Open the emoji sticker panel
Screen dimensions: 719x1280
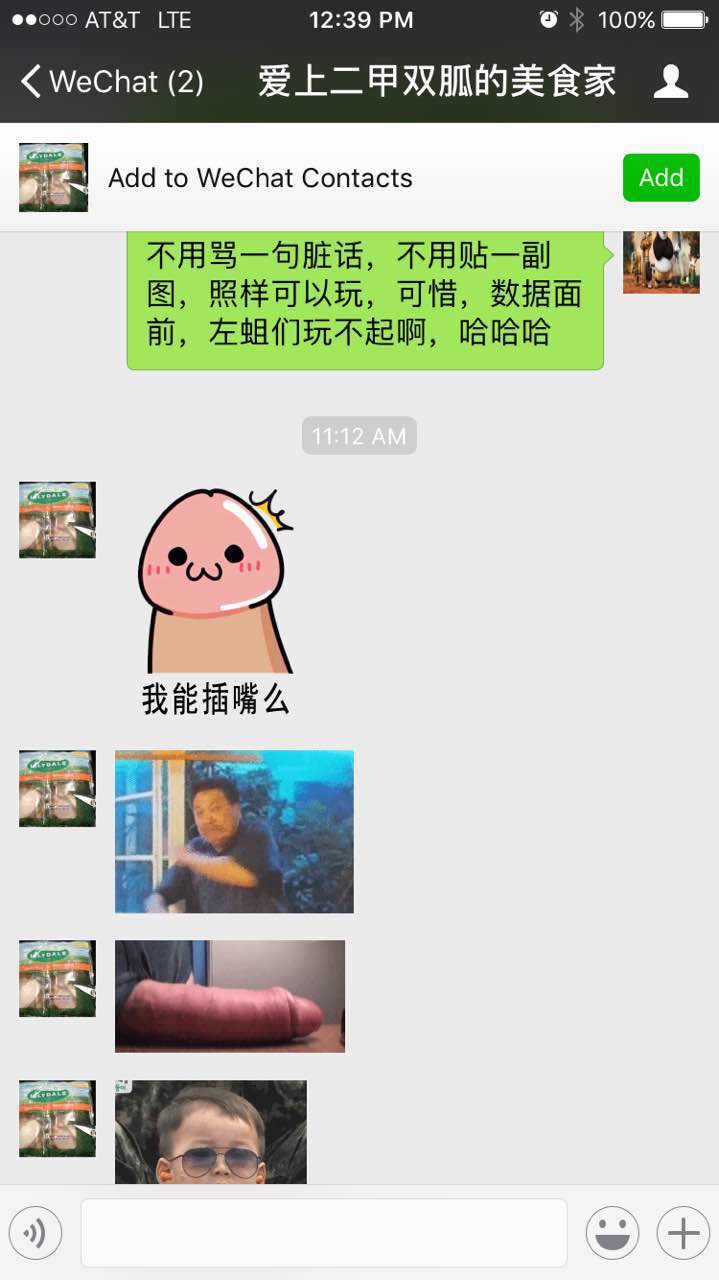click(612, 1233)
